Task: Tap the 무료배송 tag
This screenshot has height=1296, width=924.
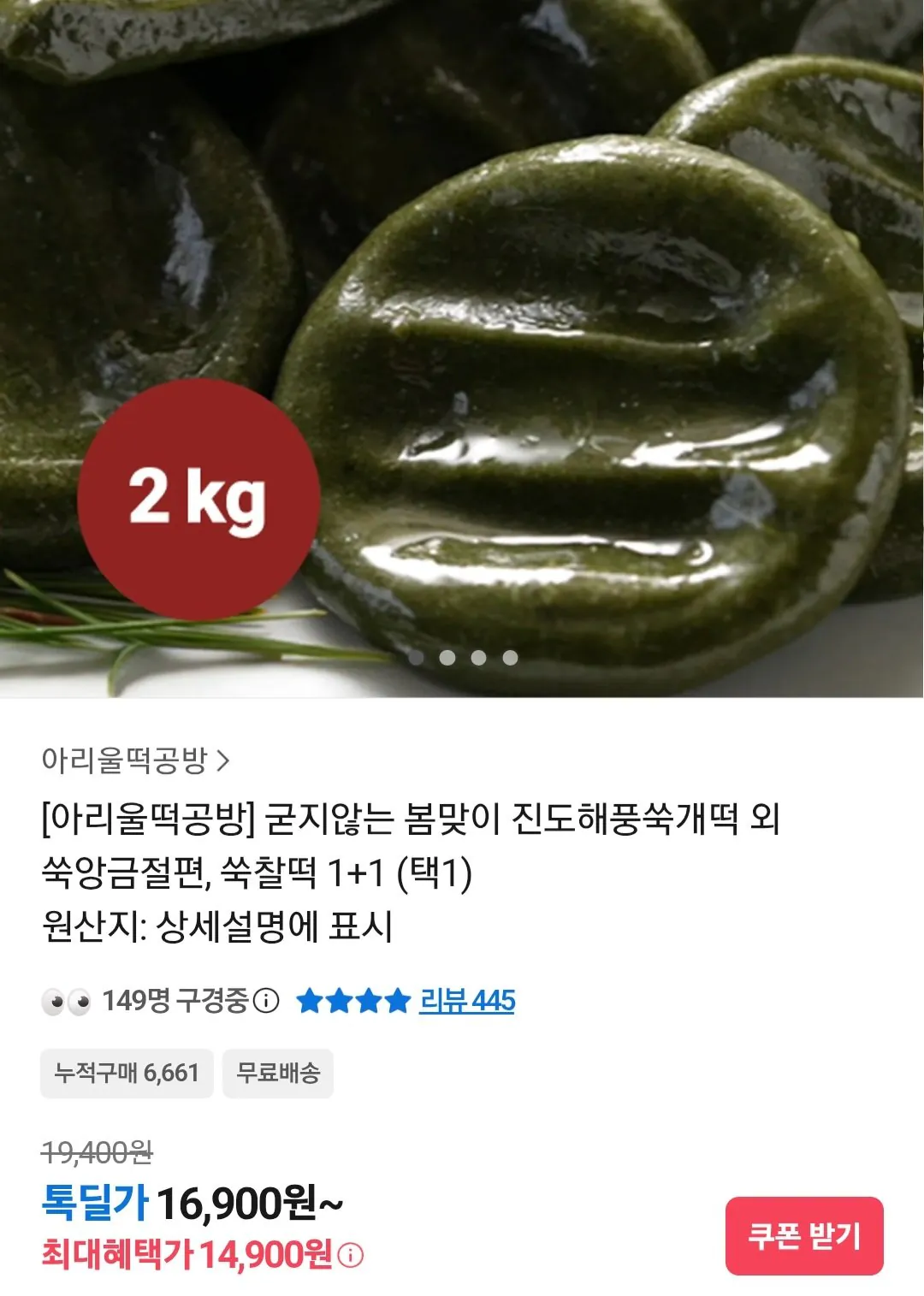Action: [277, 1071]
